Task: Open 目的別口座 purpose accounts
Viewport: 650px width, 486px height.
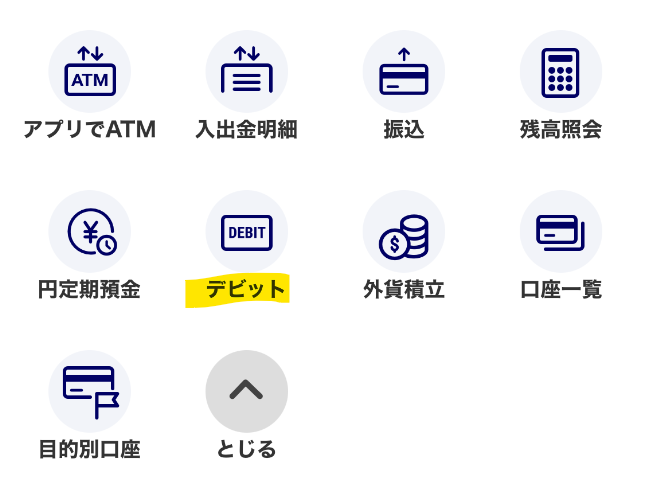Action: (x=89, y=392)
